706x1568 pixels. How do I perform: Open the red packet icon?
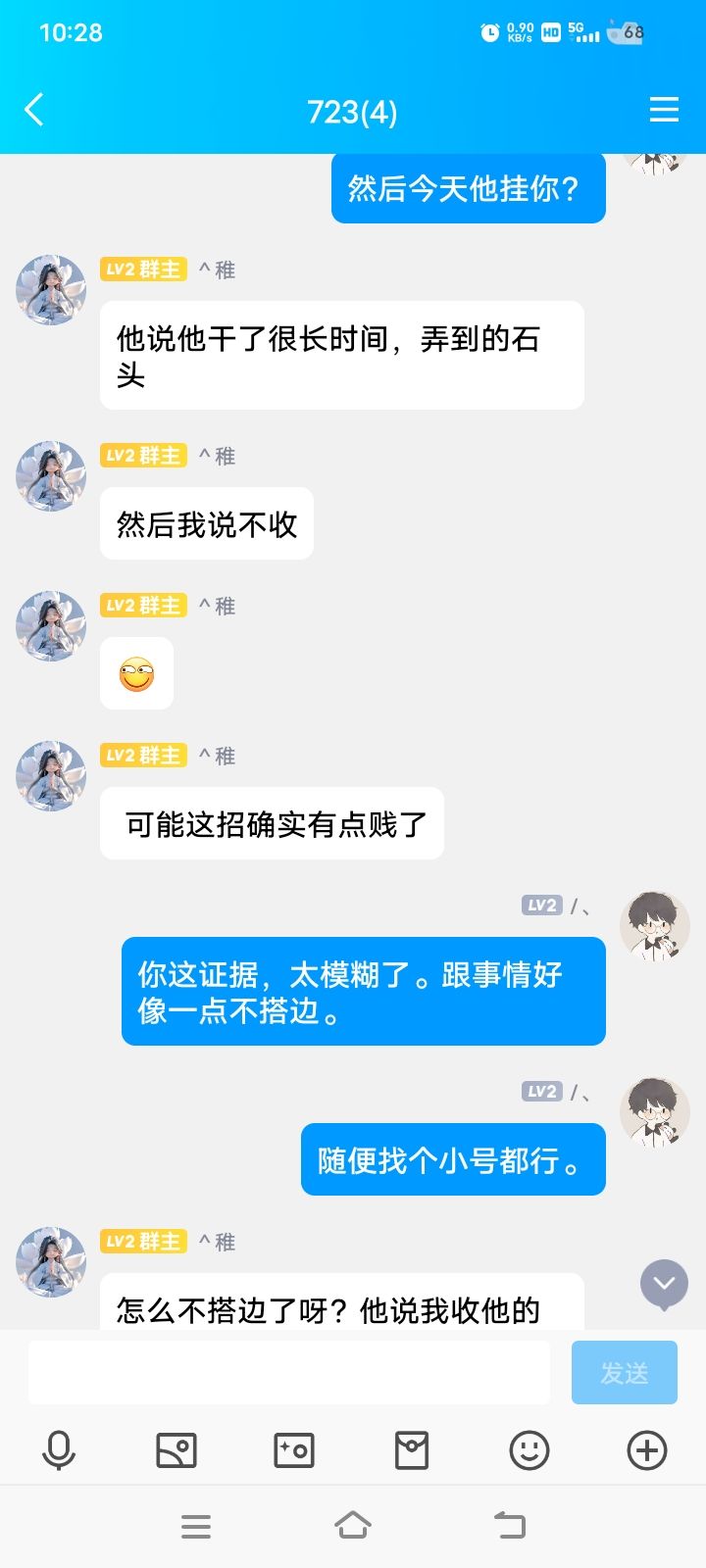tap(412, 1450)
